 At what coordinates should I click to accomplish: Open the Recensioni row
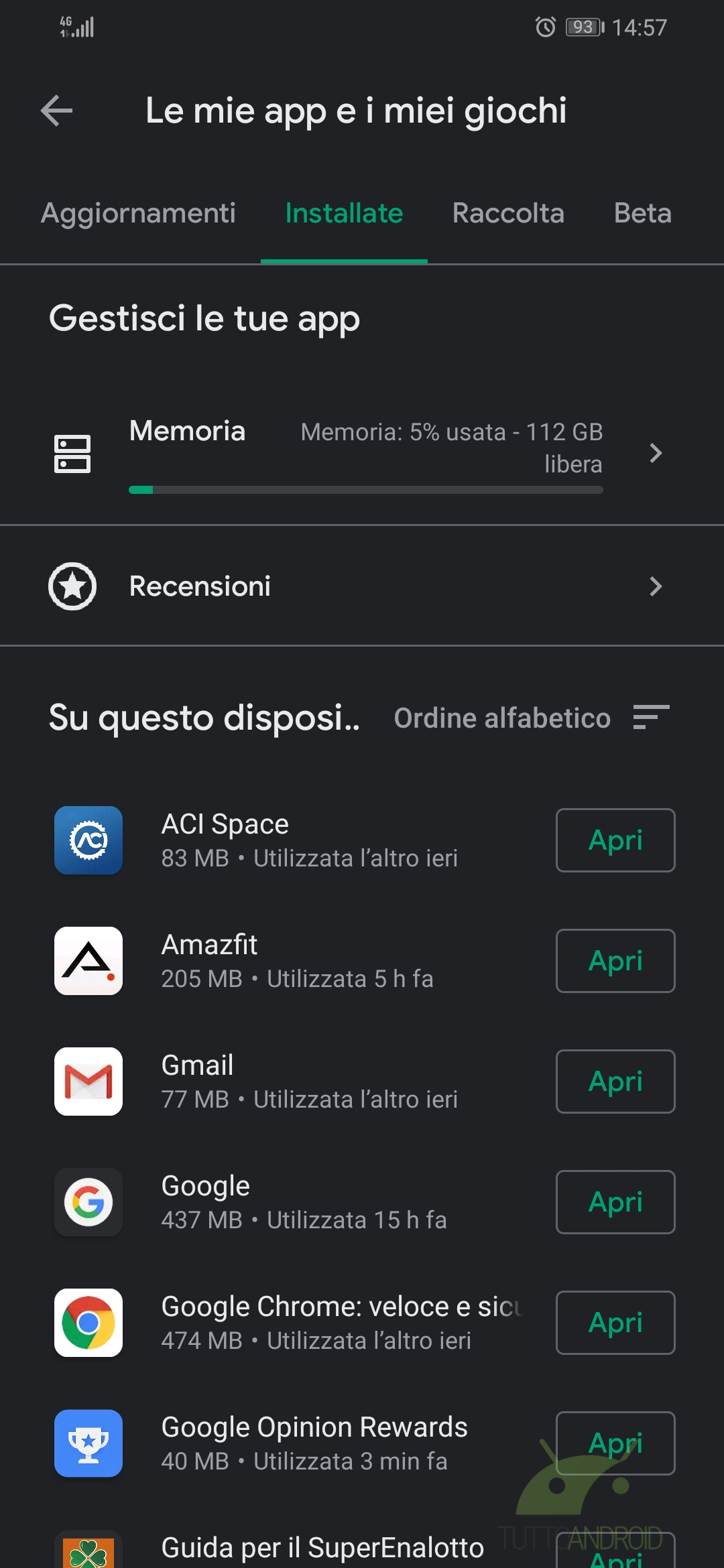click(x=362, y=586)
